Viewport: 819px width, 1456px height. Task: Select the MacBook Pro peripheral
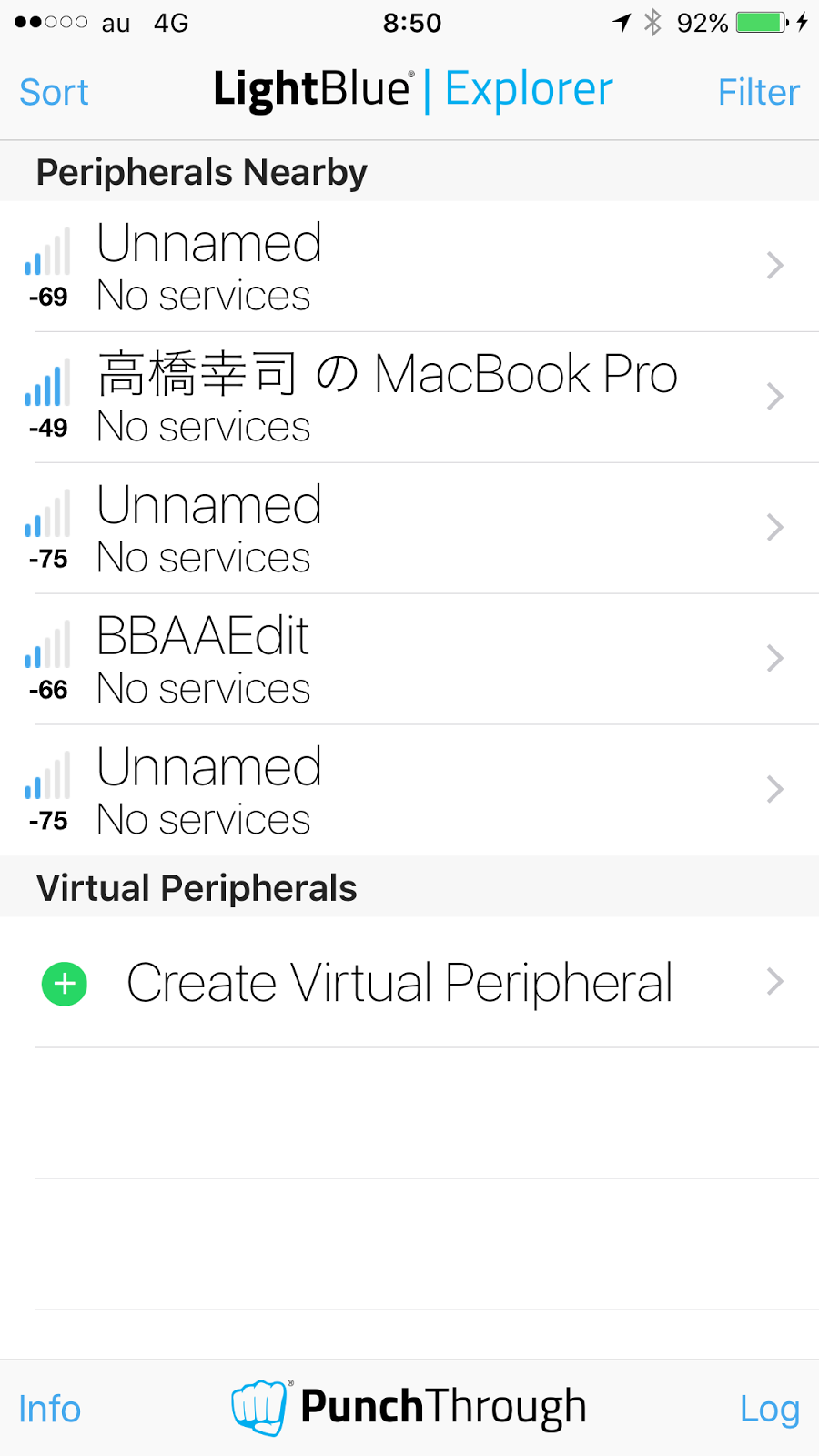click(409, 398)
